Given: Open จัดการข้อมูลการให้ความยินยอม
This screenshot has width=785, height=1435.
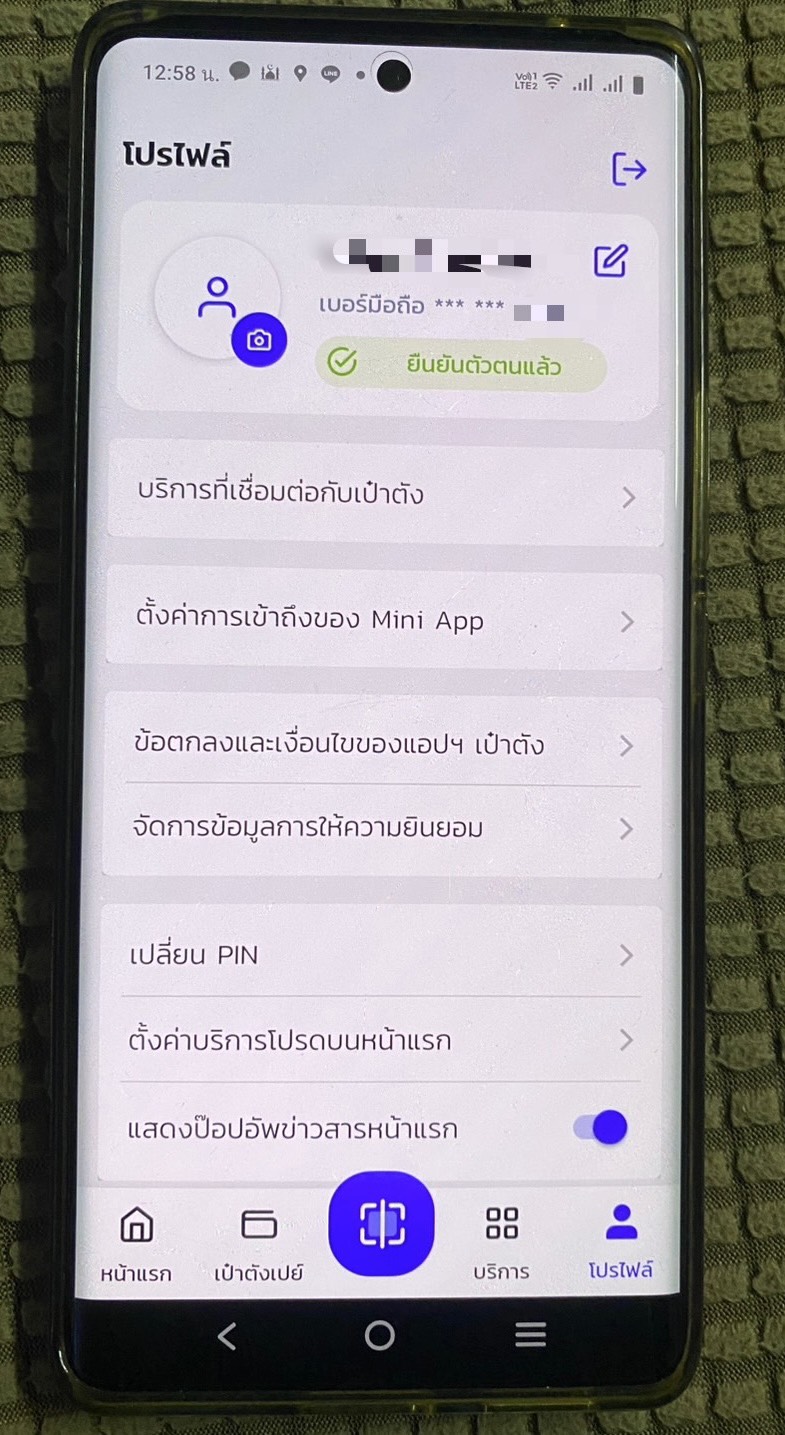Looking at the screenshot, I should [x=383, y=829].
